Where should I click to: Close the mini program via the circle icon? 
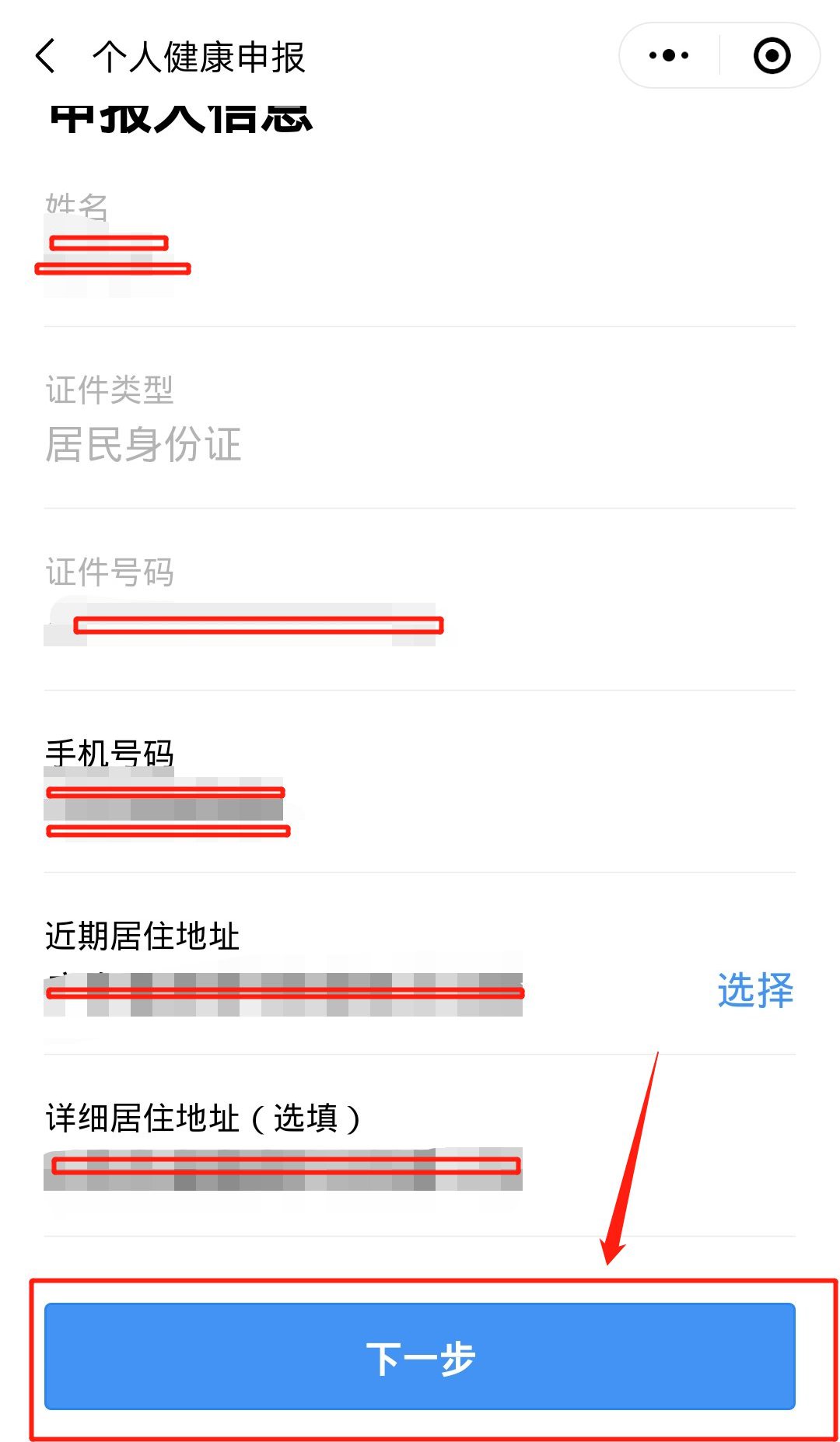(x=772, y=56)
